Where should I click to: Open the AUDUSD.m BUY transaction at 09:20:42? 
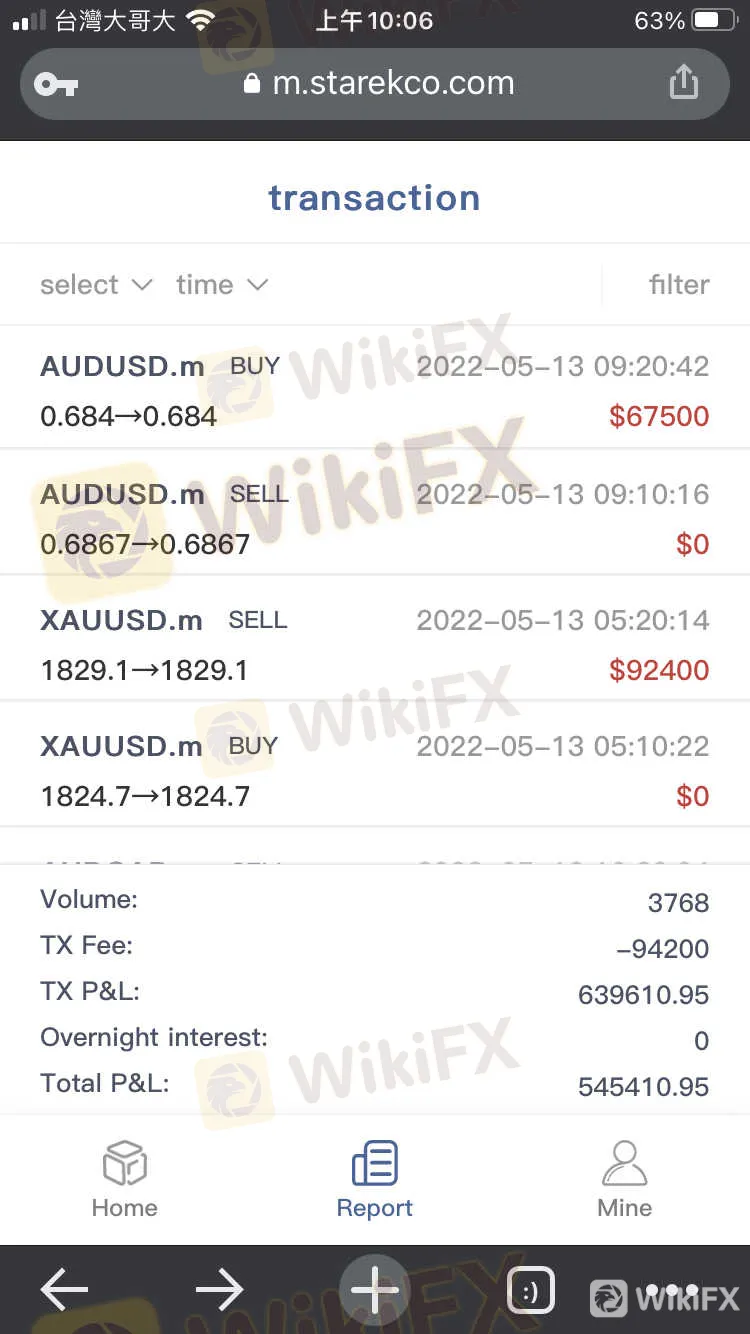coord(374,390)
